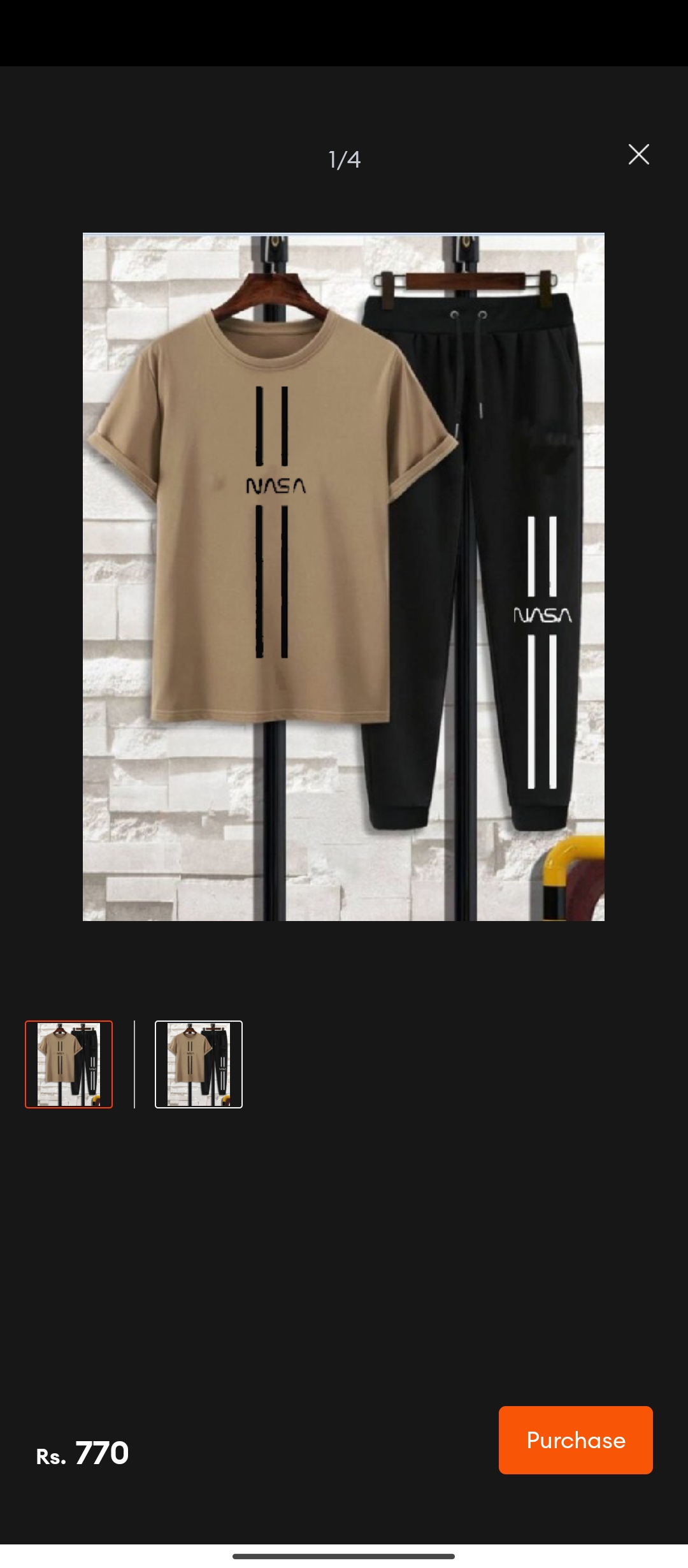Image resolution: width=688 pixels, height=1568 pixels.
Task: Tap the main NASA outfit image
Action: coord(343,577)
